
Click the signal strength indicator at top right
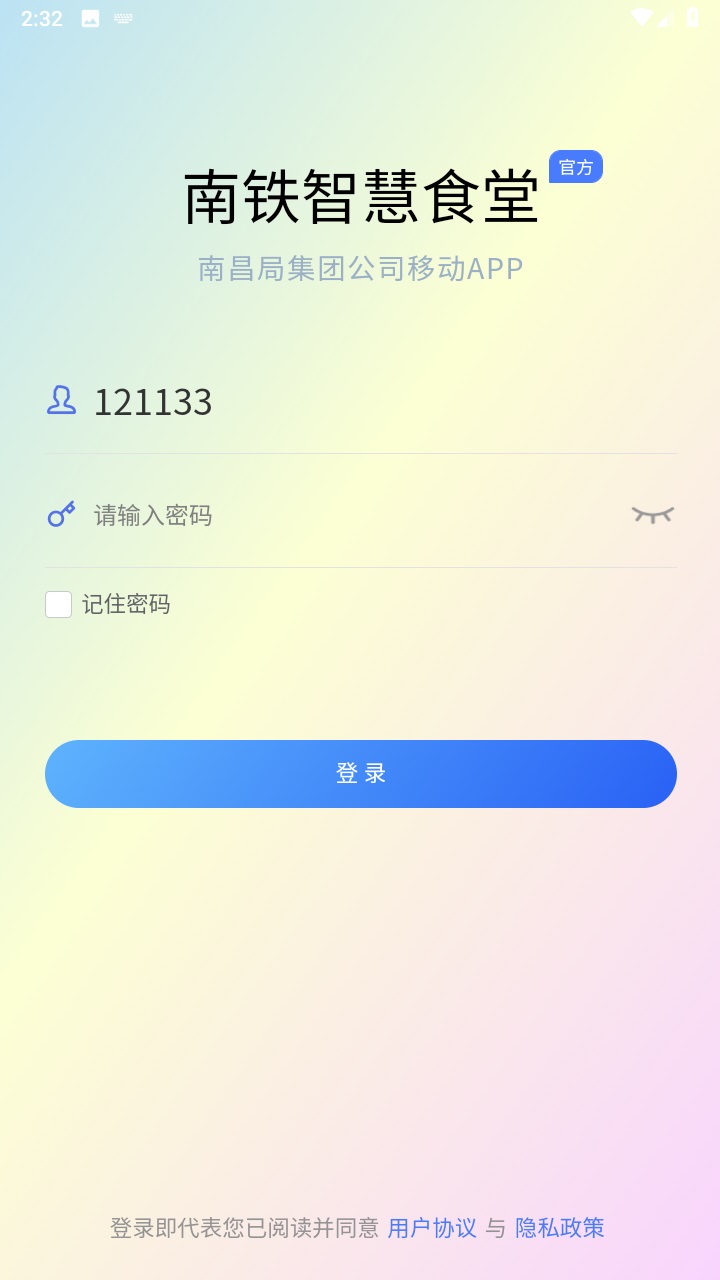point(665,16)
